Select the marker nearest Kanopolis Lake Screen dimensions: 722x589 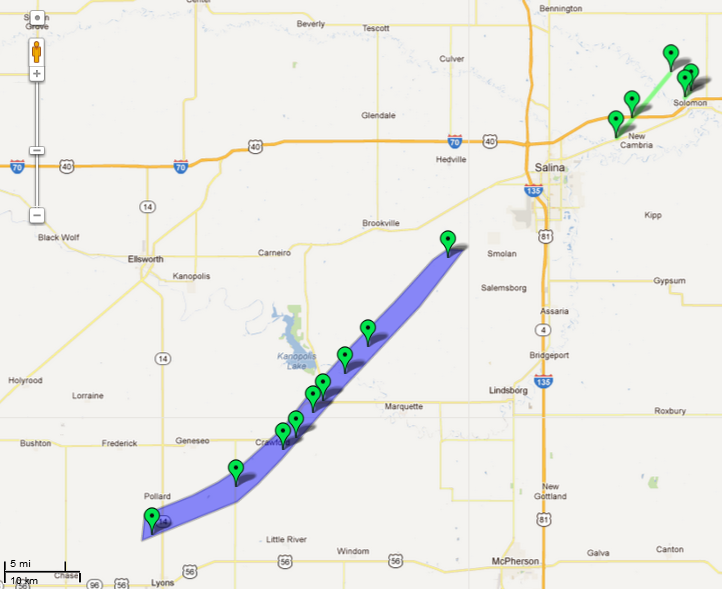pos(345,357)
